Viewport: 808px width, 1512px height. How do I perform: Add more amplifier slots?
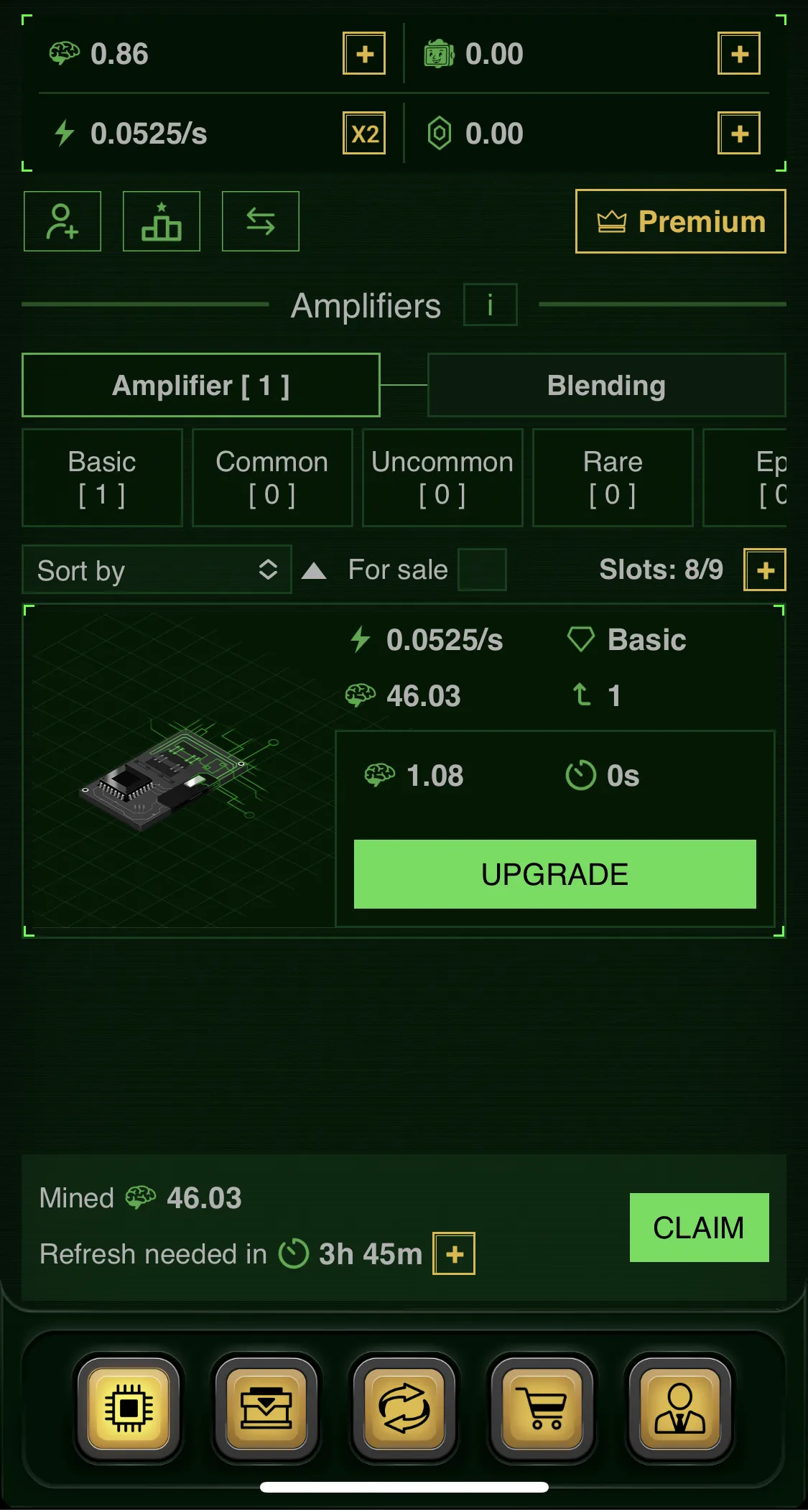765,570
